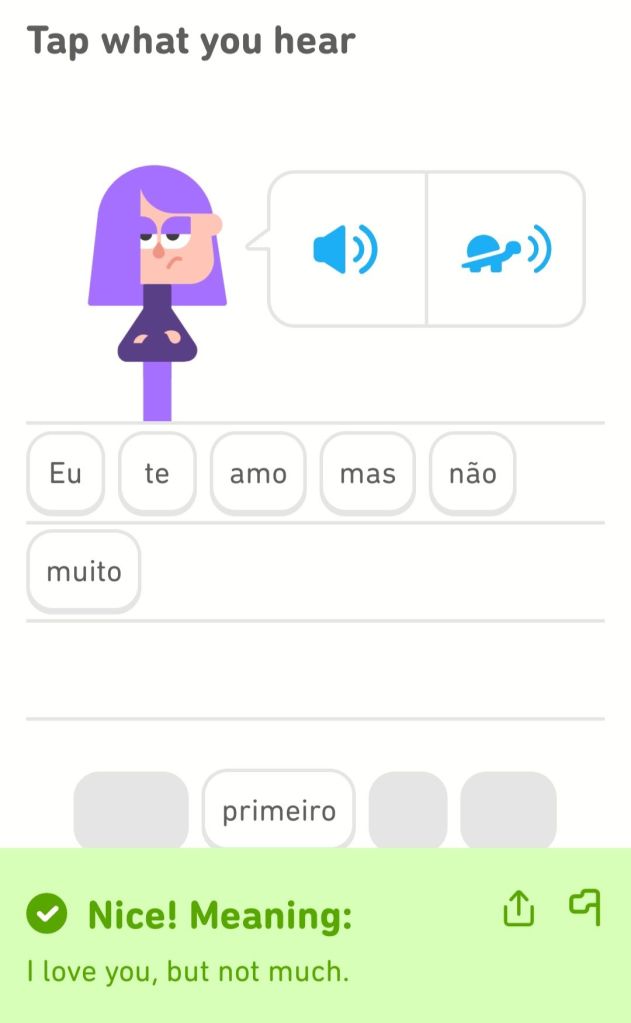This screenshot has height=1023, width=631.
Task: Play the audio at normal speed
Action: point(346,249)
